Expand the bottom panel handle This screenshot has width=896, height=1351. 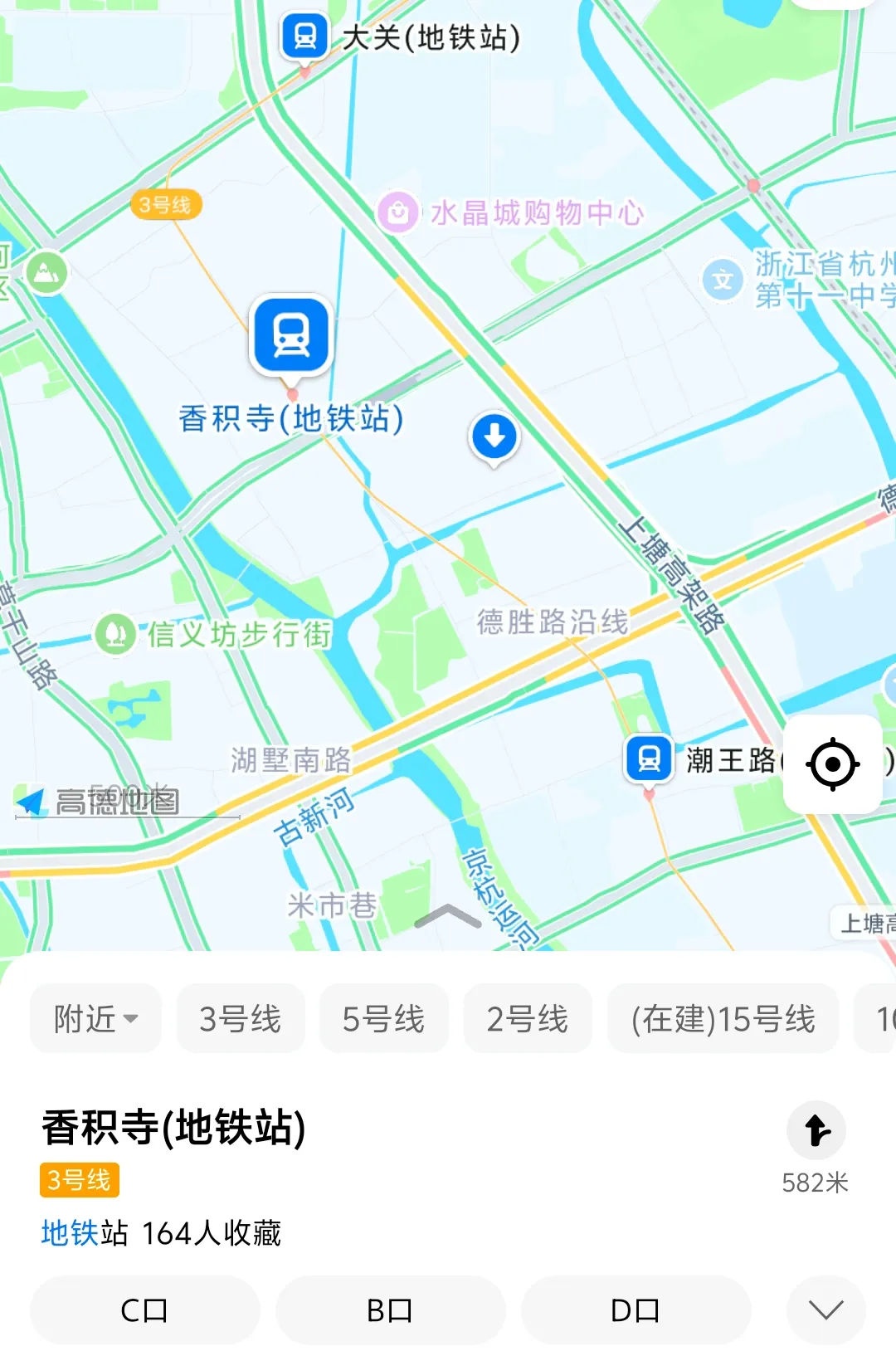point(447,917)
